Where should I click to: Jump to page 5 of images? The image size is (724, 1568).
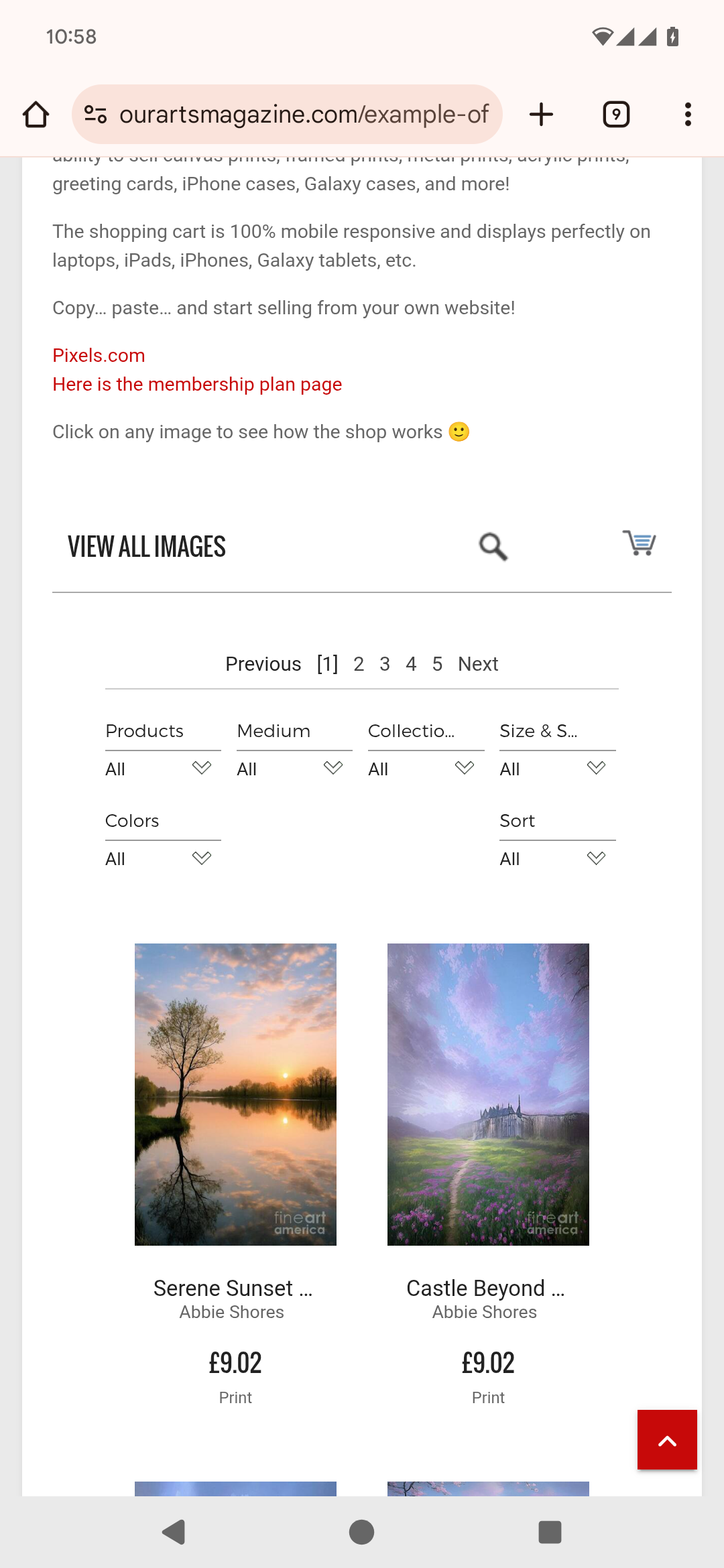[437, 664]
